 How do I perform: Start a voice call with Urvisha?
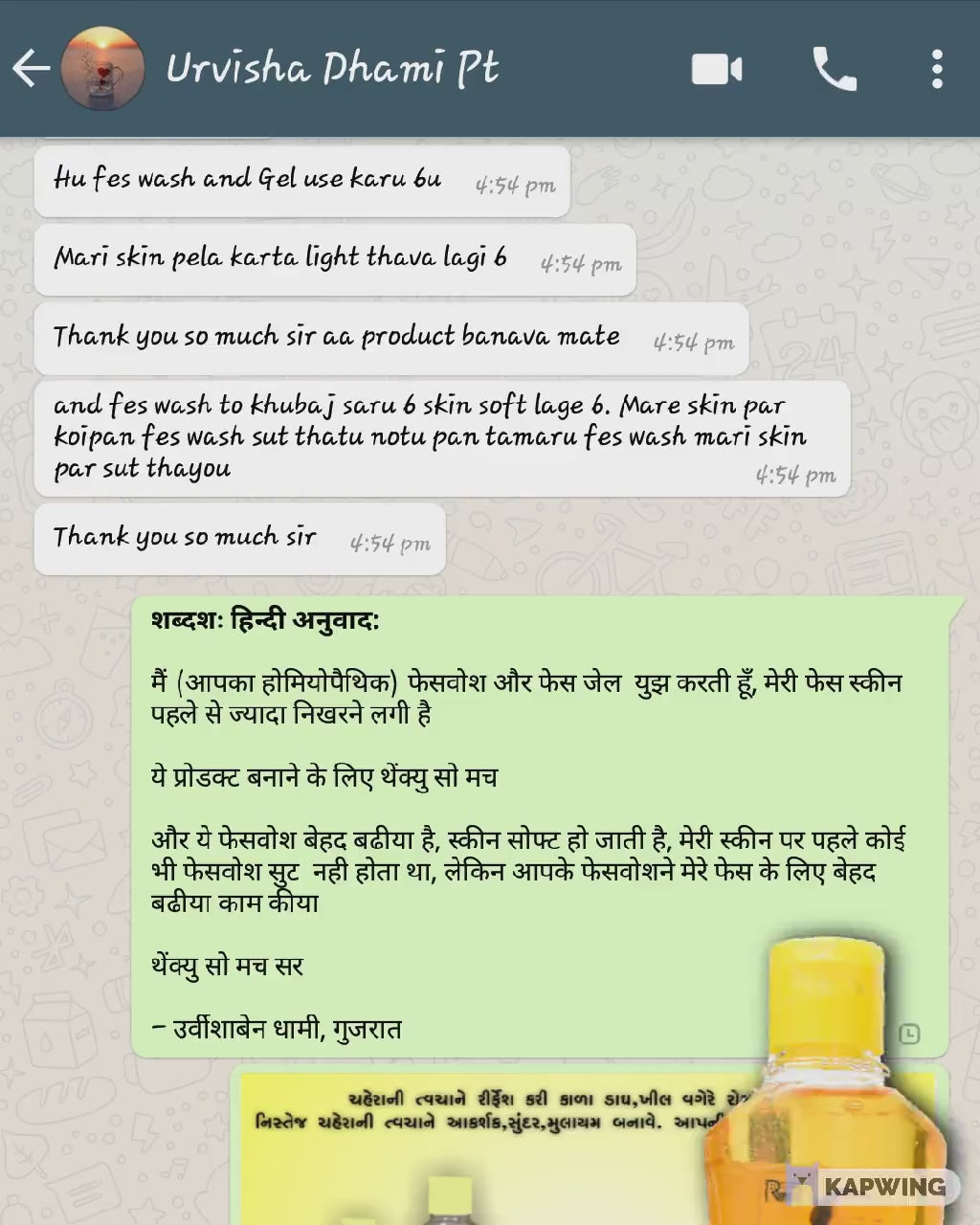(834, 69)
